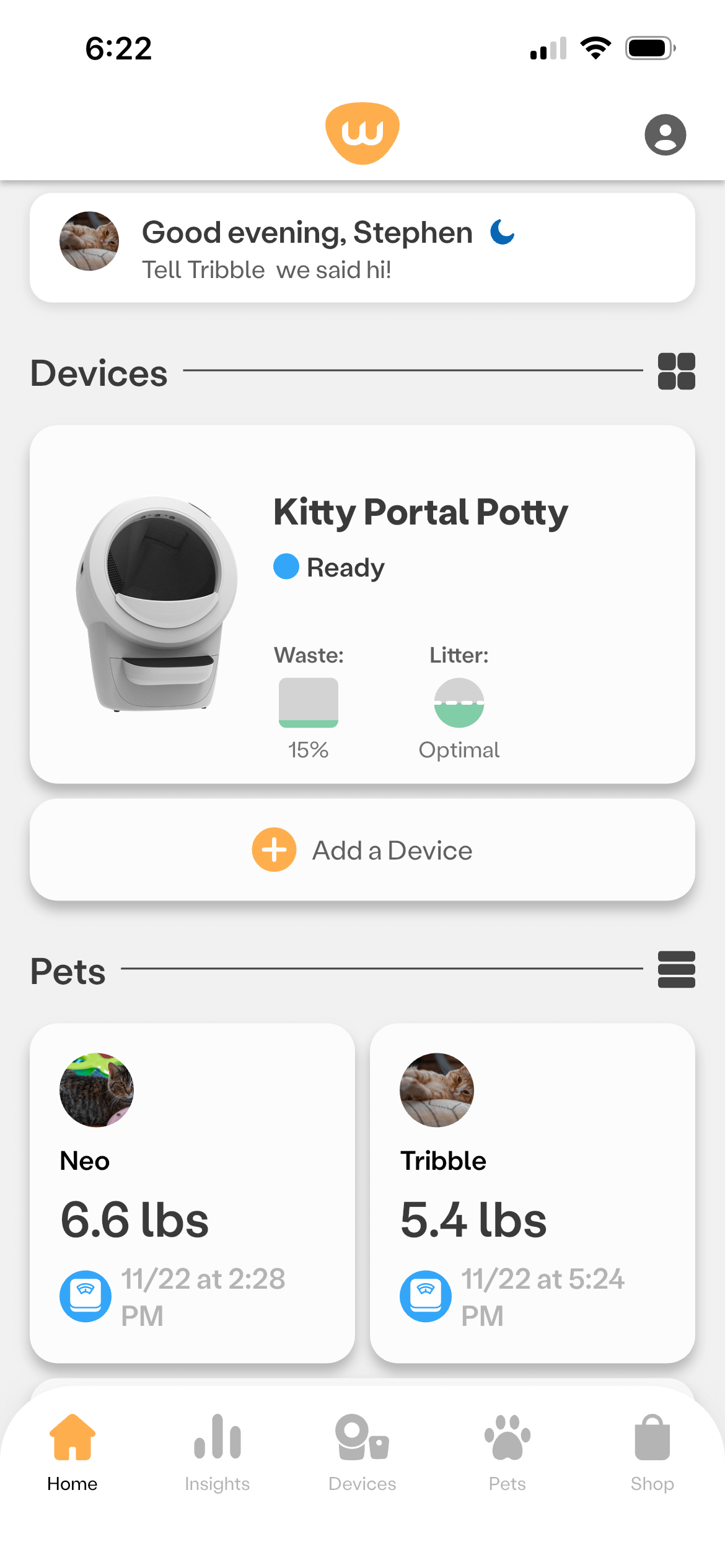Toggle Pets section list view
The width and height of the screenshot is (725, 1568).
point(676,969)
